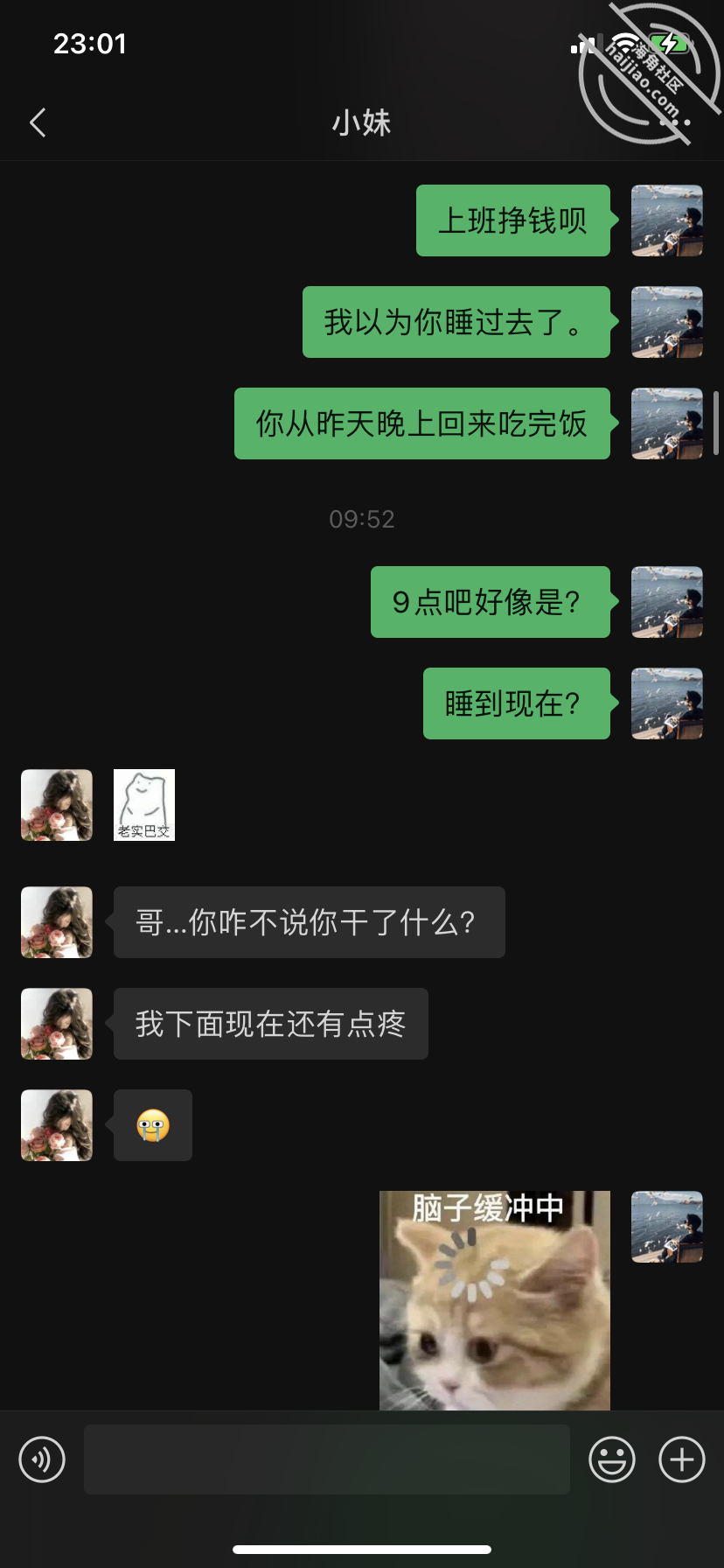Image resolution: width=724 pixels, height=1568 pixels.
Task: Open 小妹's profile picture beside her message
Action: pyautogui.click(x=56, y=922)
